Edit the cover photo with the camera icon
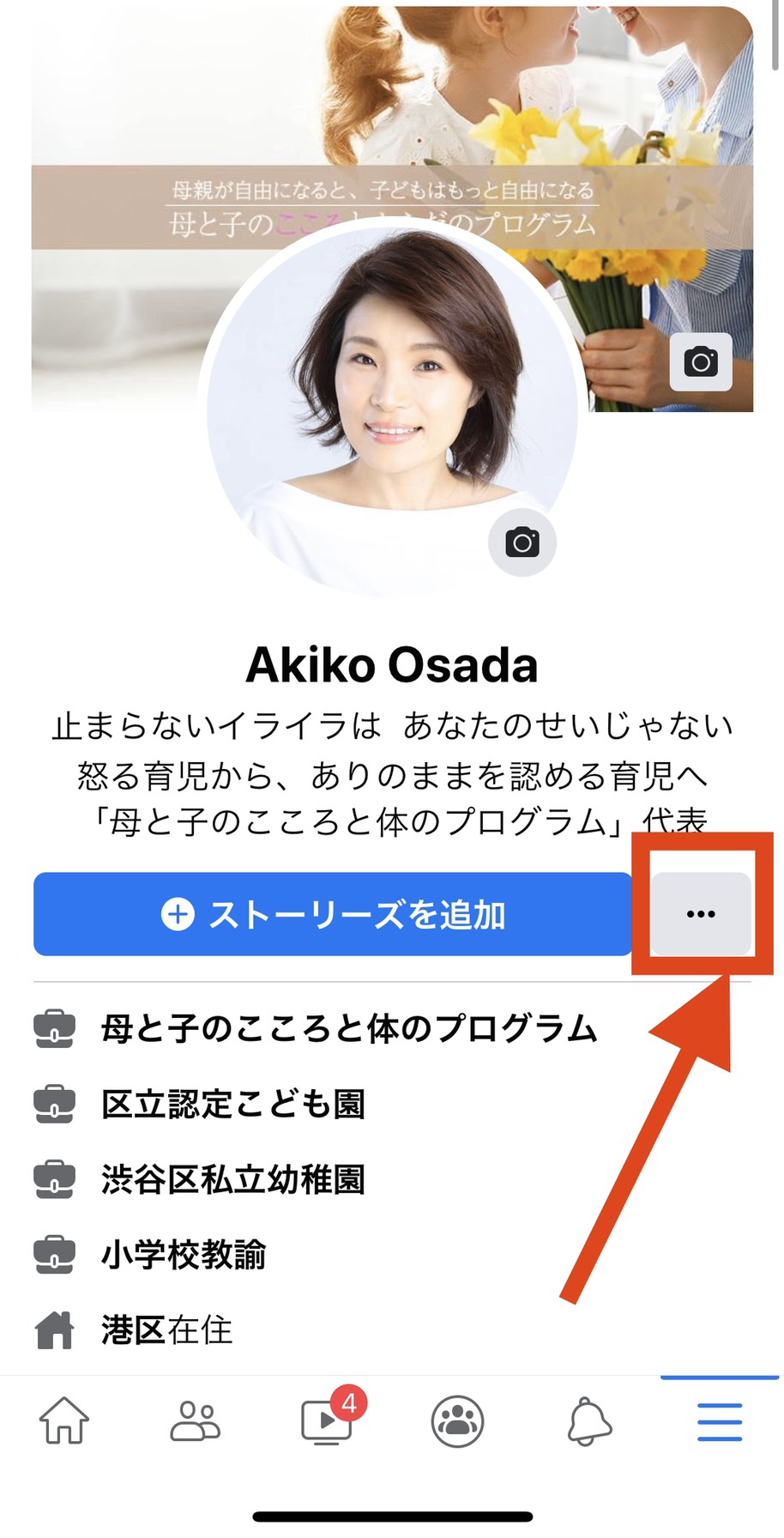This screenshot has width=784, height=1538. click(701, 362)
